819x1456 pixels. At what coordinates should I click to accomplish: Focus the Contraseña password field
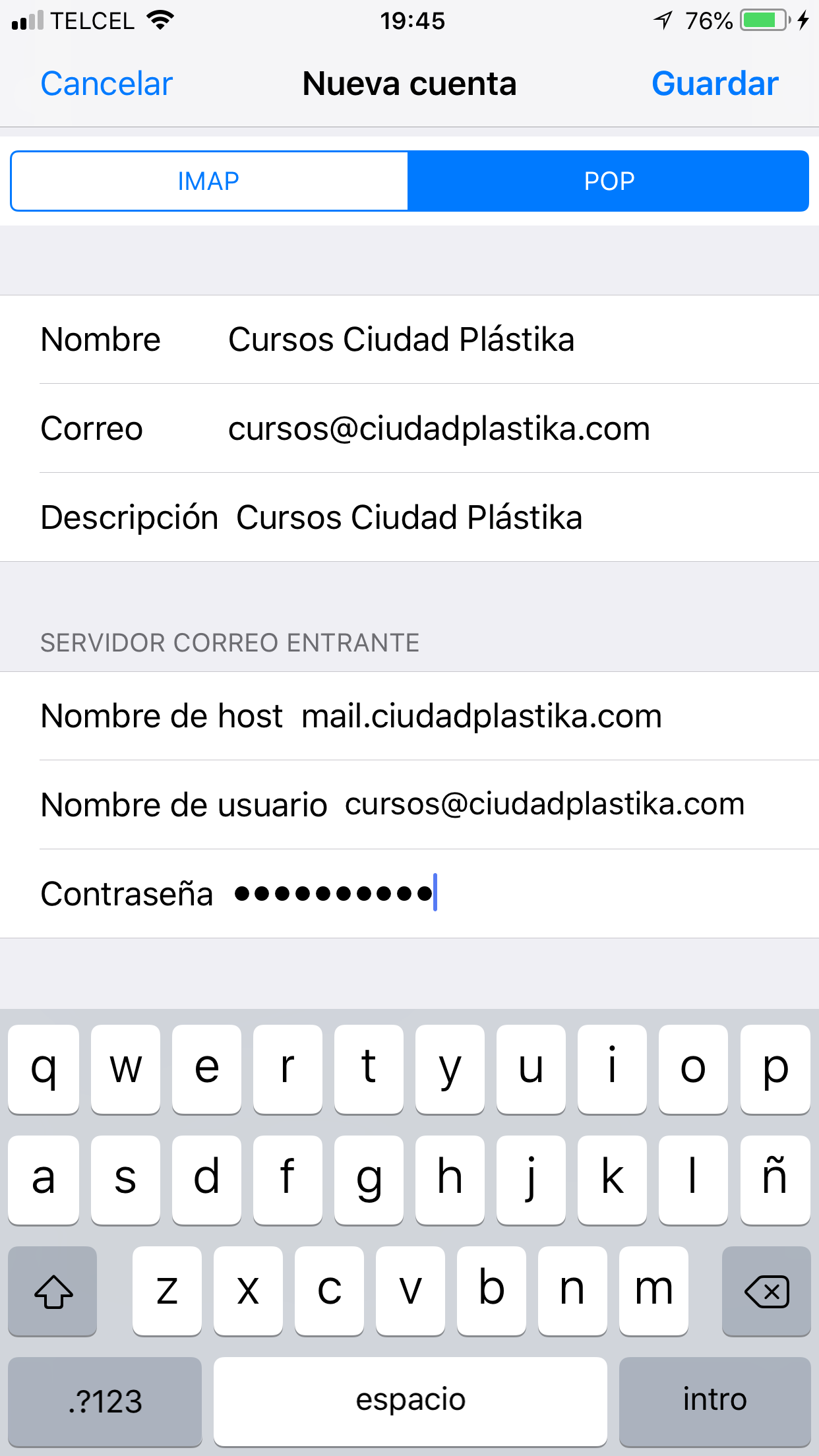coord(409,894)
